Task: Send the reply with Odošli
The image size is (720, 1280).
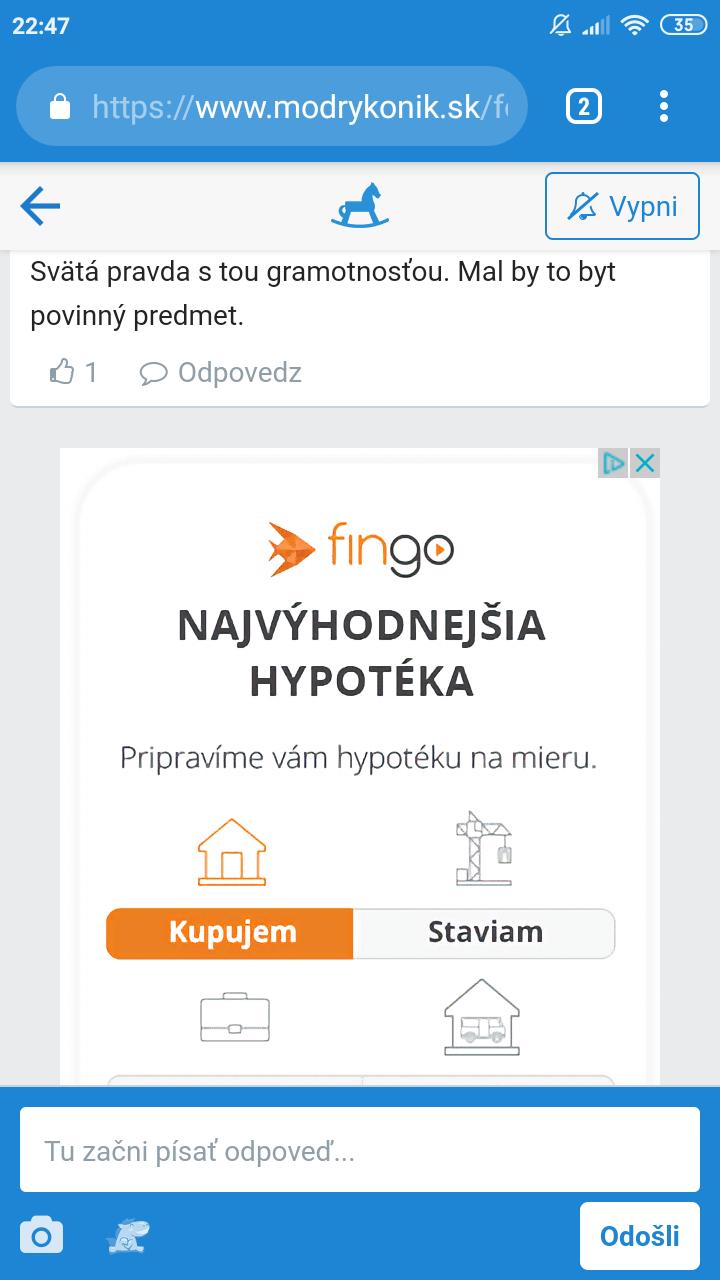Action: click(640, 1236)
